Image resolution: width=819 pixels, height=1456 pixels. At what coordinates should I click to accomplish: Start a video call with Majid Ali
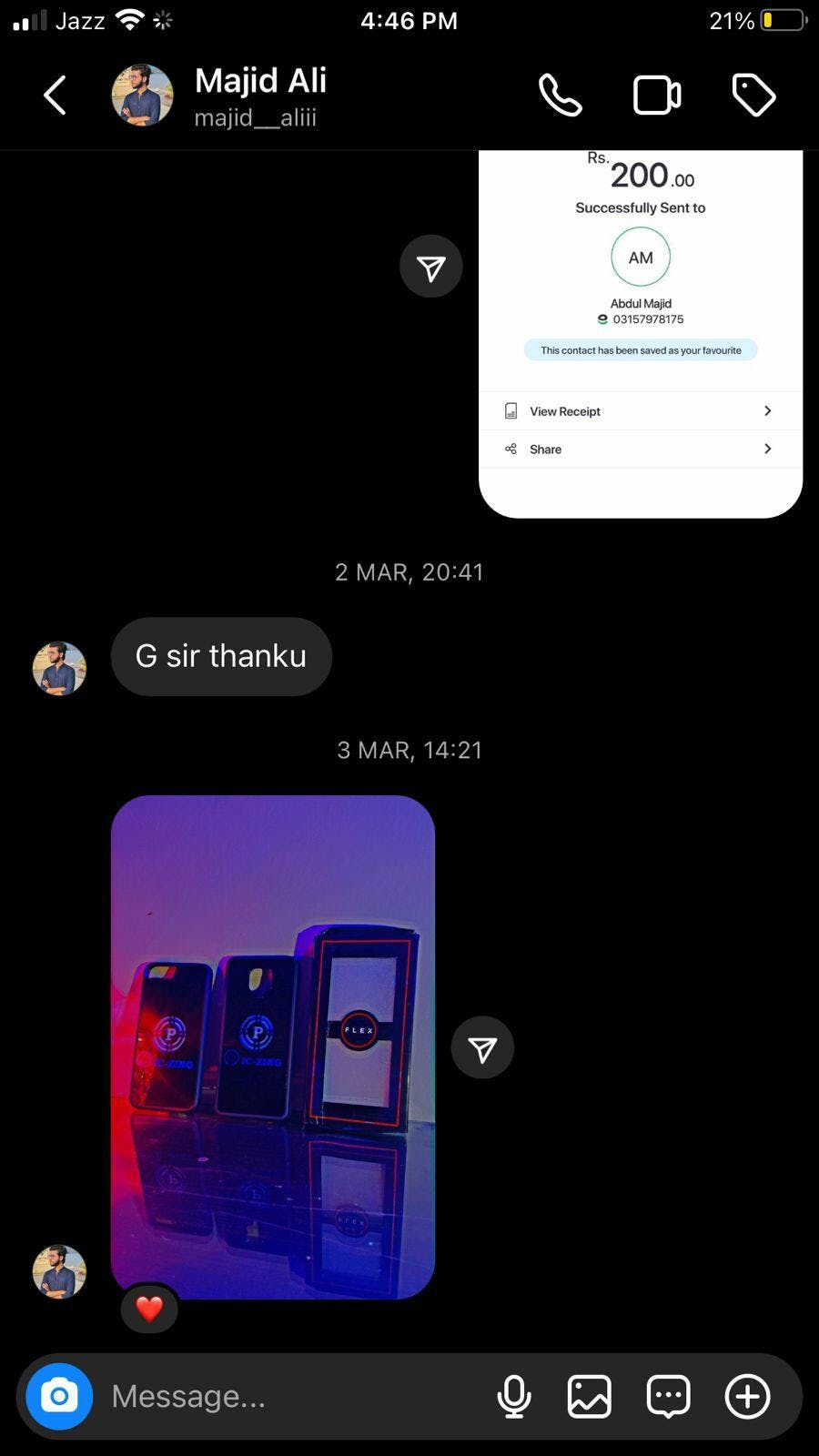(657, 96)
